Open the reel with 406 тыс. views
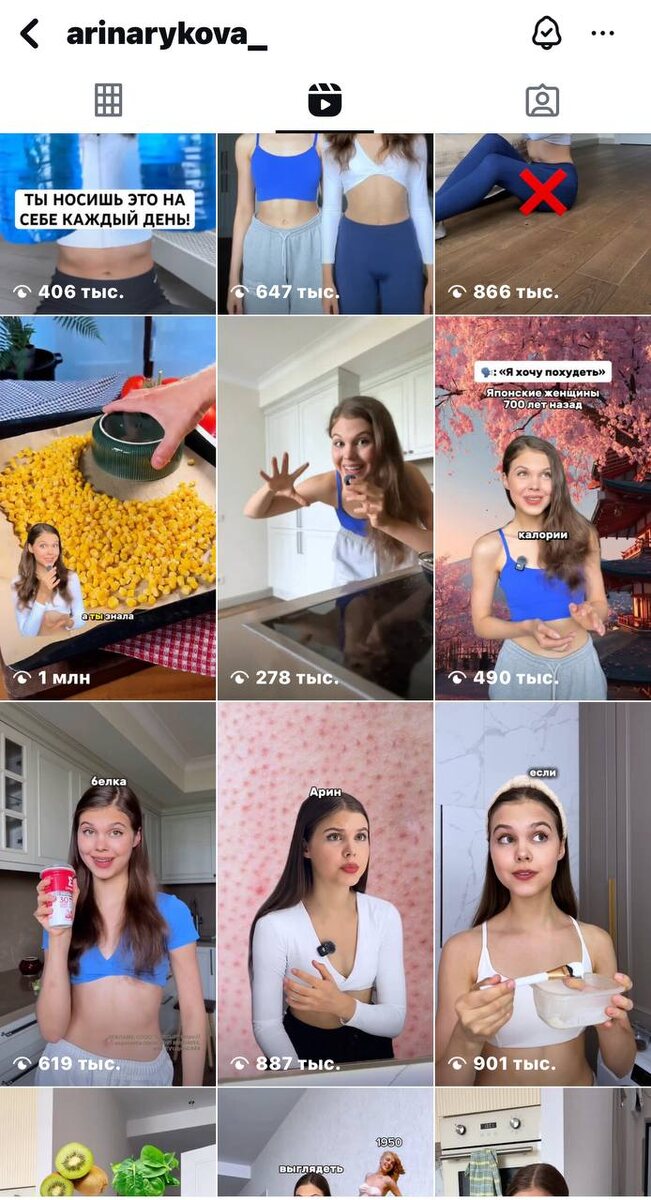651x1200 pixels. [108, 224]
